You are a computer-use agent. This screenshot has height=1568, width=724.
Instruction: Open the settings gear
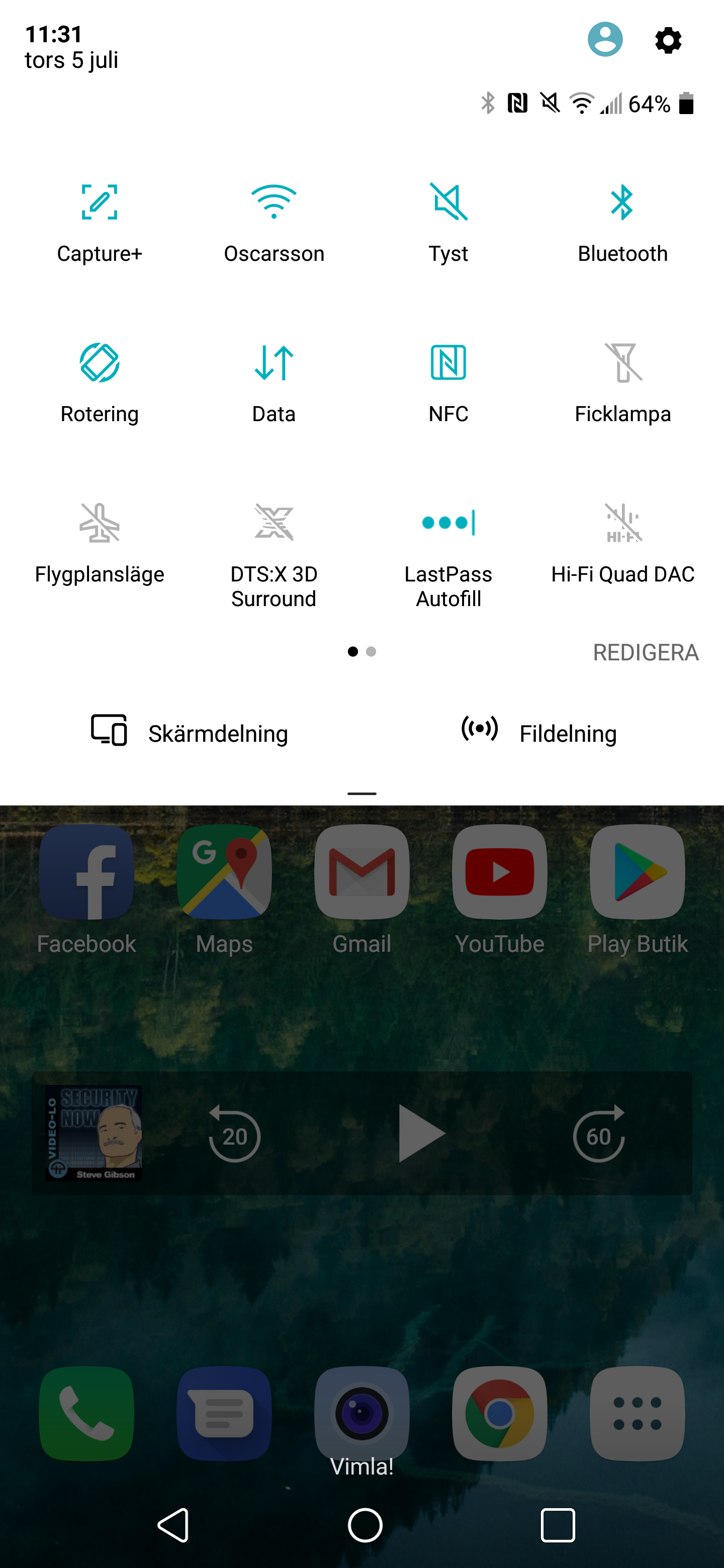tap(668, 40)
